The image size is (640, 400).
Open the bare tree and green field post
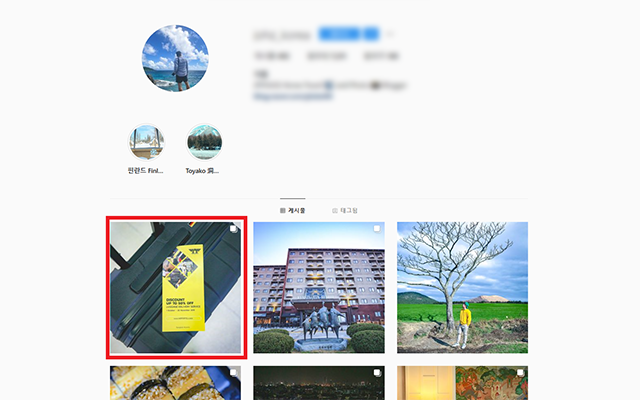(x=462, y=288)
